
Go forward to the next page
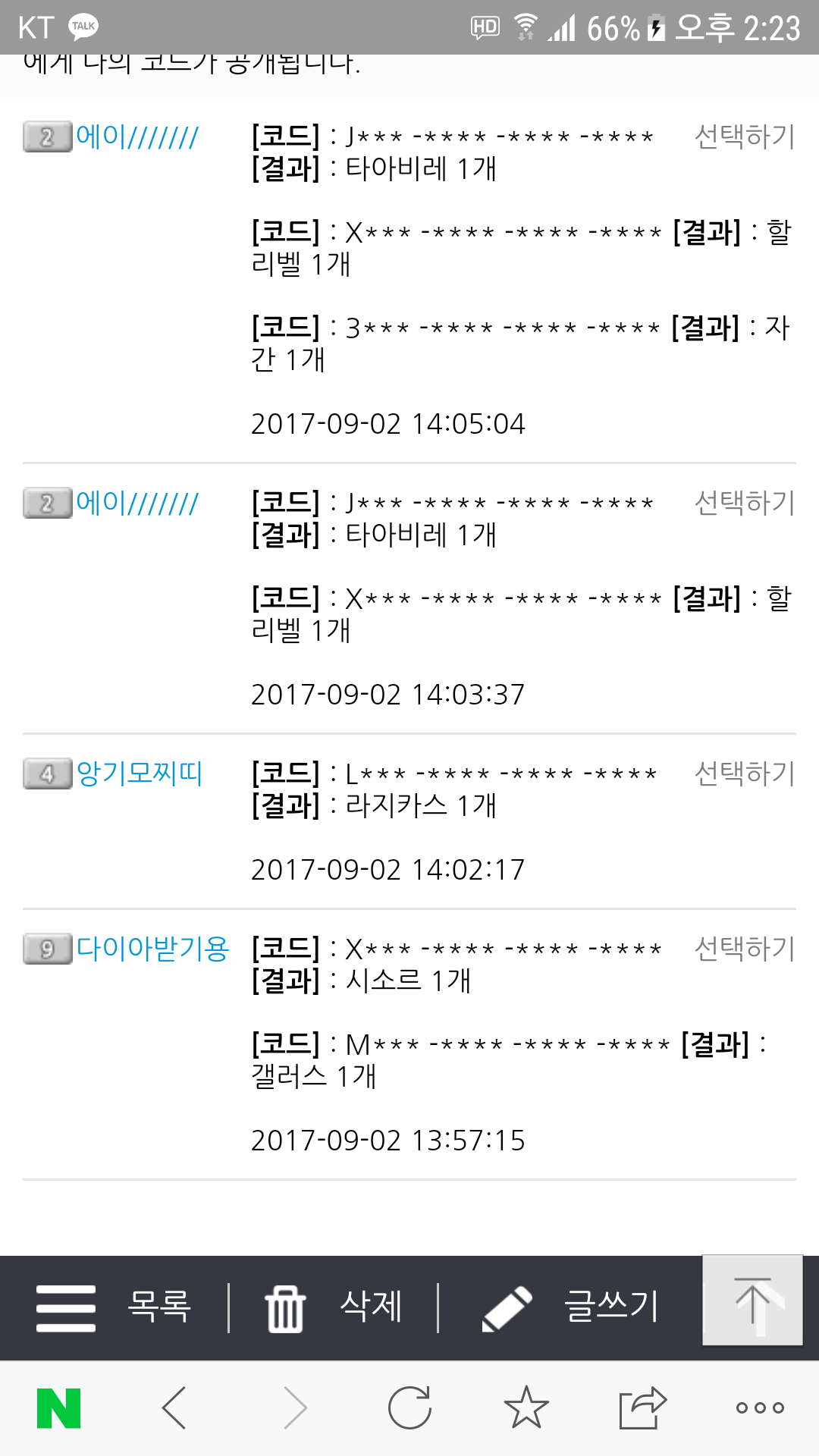[x=294, y=1408]
